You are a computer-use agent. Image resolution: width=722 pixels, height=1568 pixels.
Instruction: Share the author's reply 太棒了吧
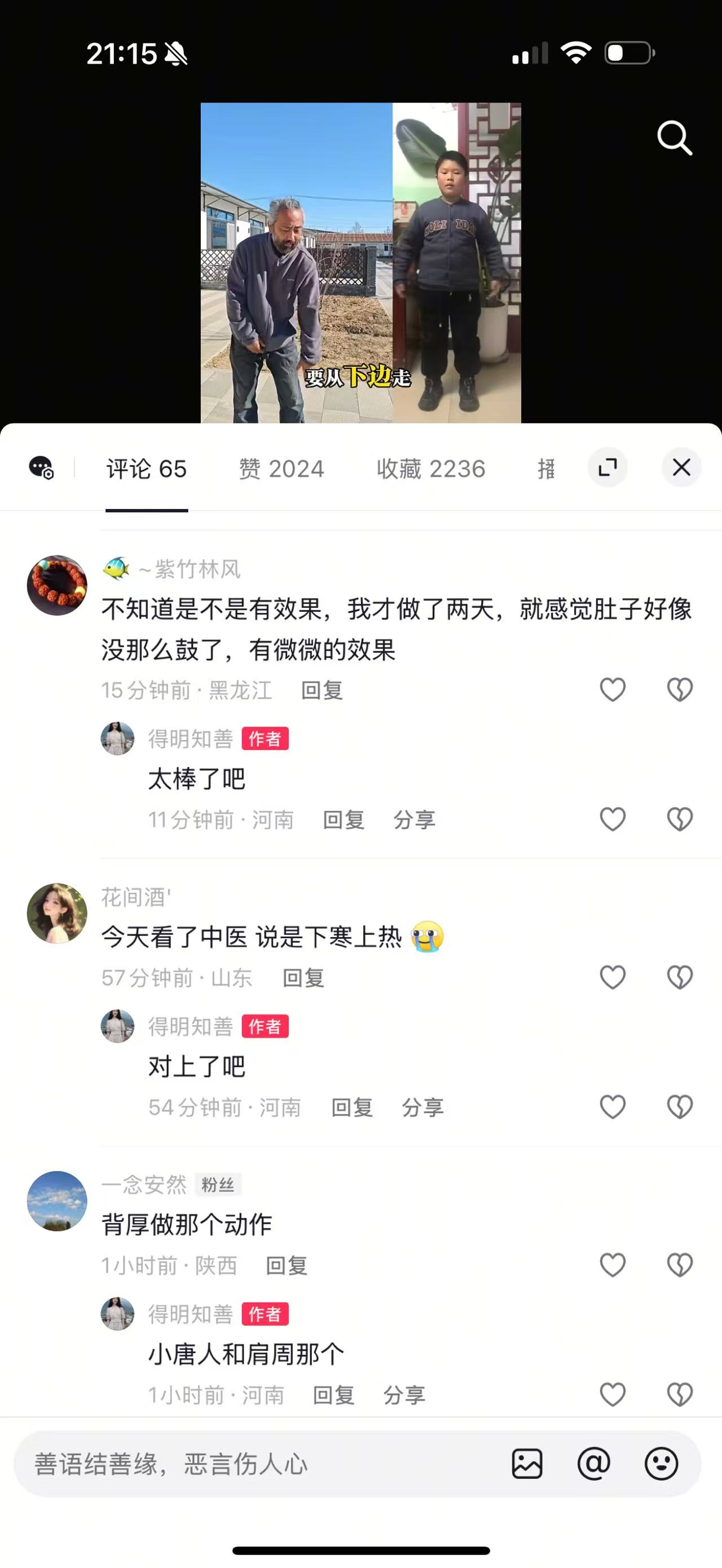(414, 819)
